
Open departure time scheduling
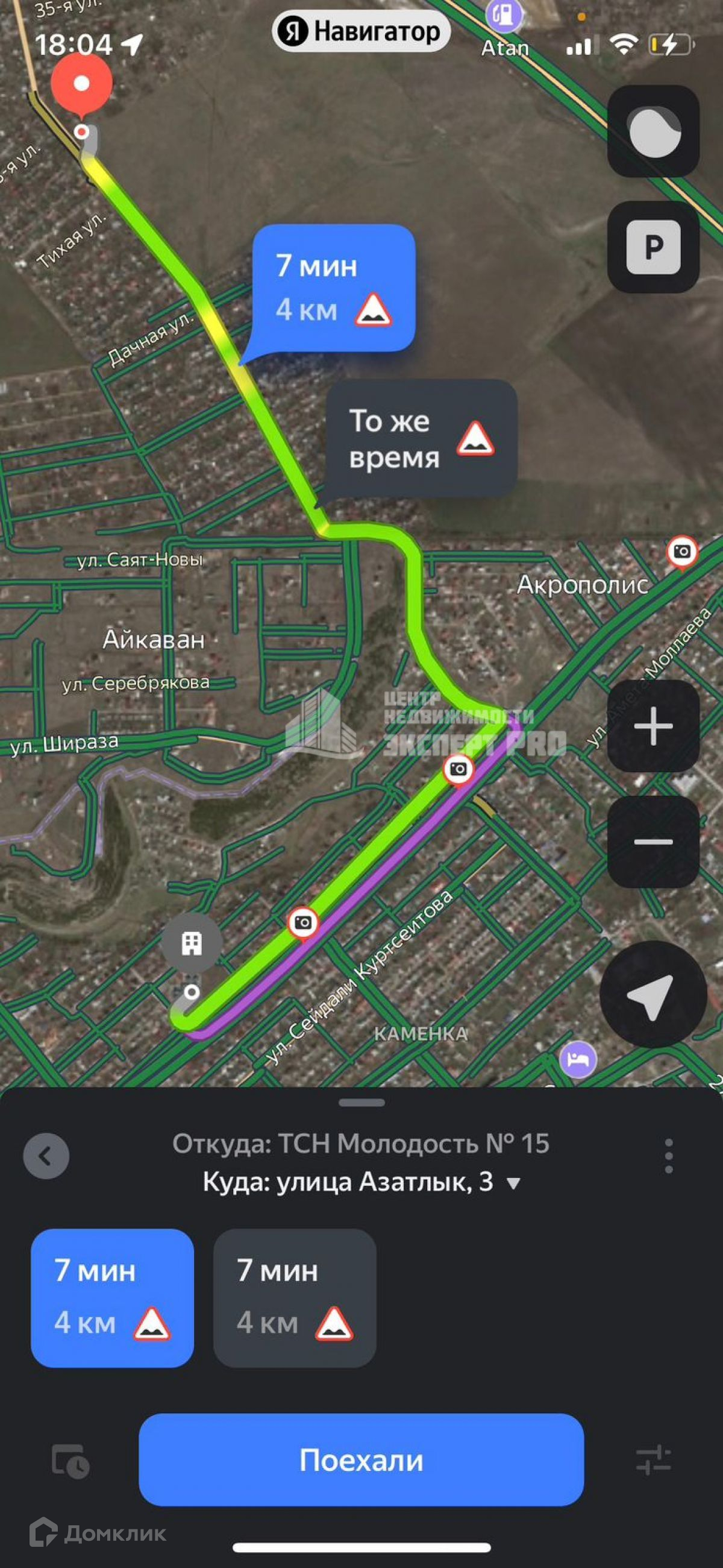pyautogui.click(x=70, y=1461)
